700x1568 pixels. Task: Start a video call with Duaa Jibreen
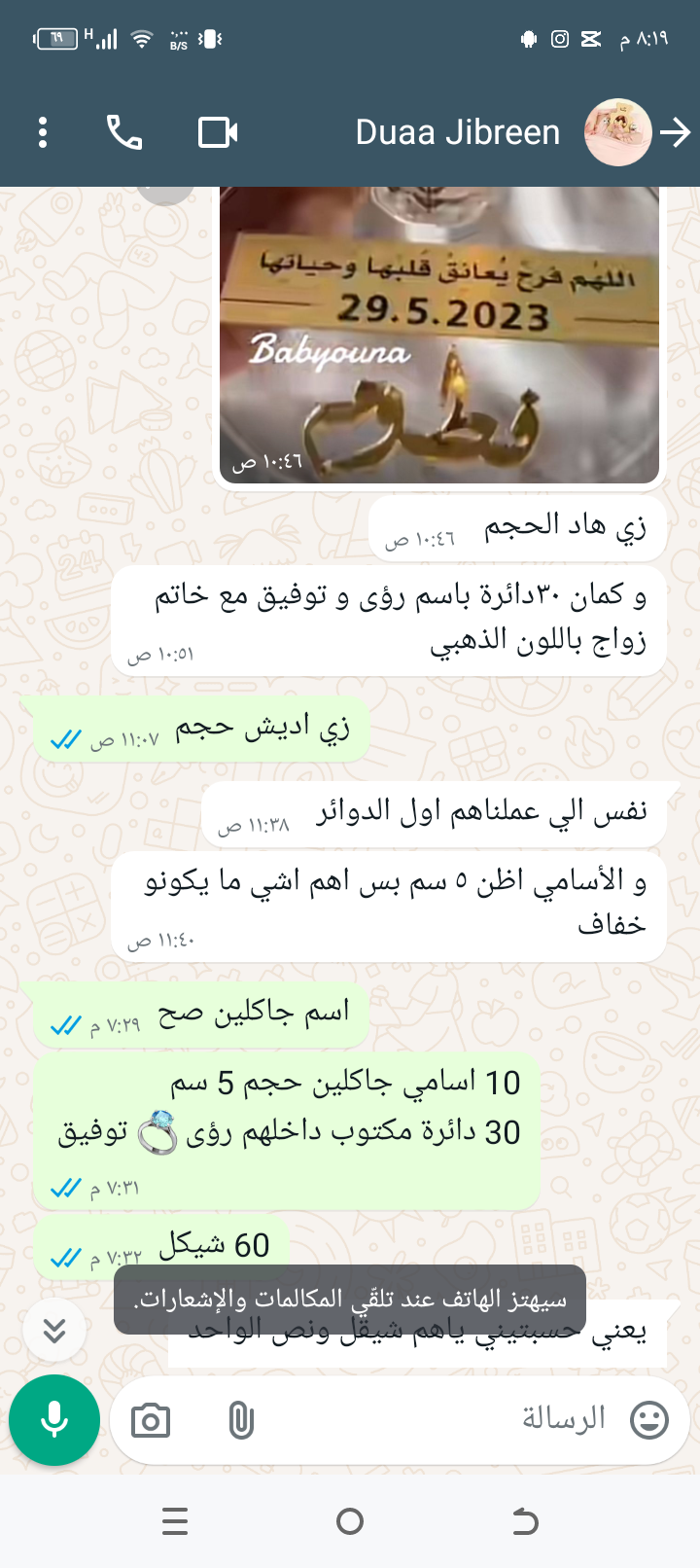click(x=218, y=132)
